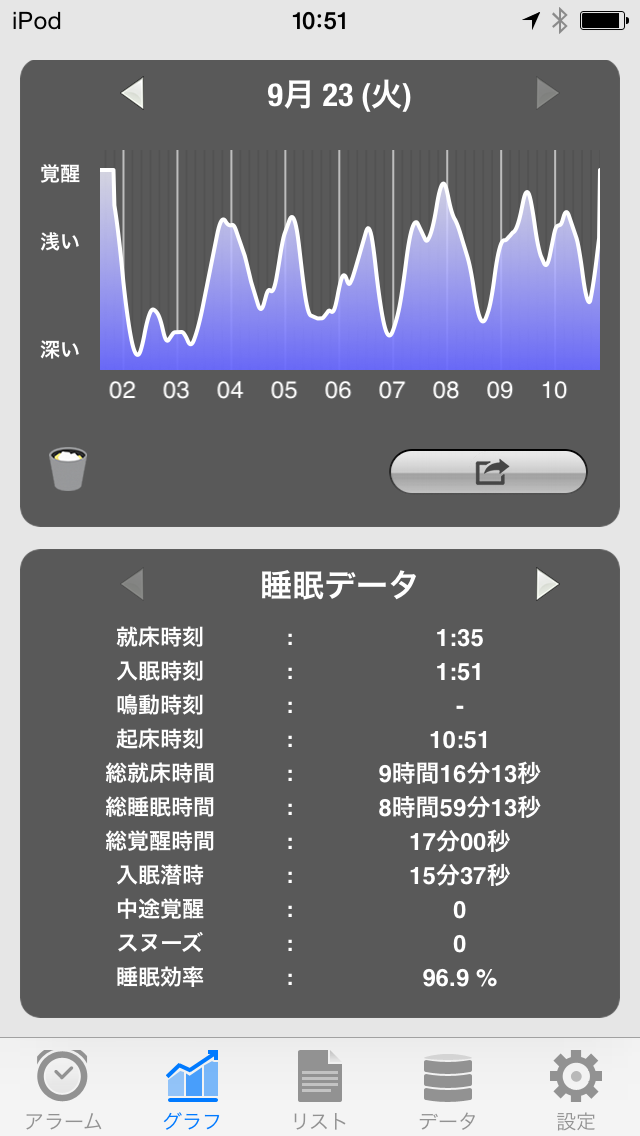The width and height of the screenshot is (640, 1136).
Task: Switch to the アラーム tab
Action: tap(62, 1088)
